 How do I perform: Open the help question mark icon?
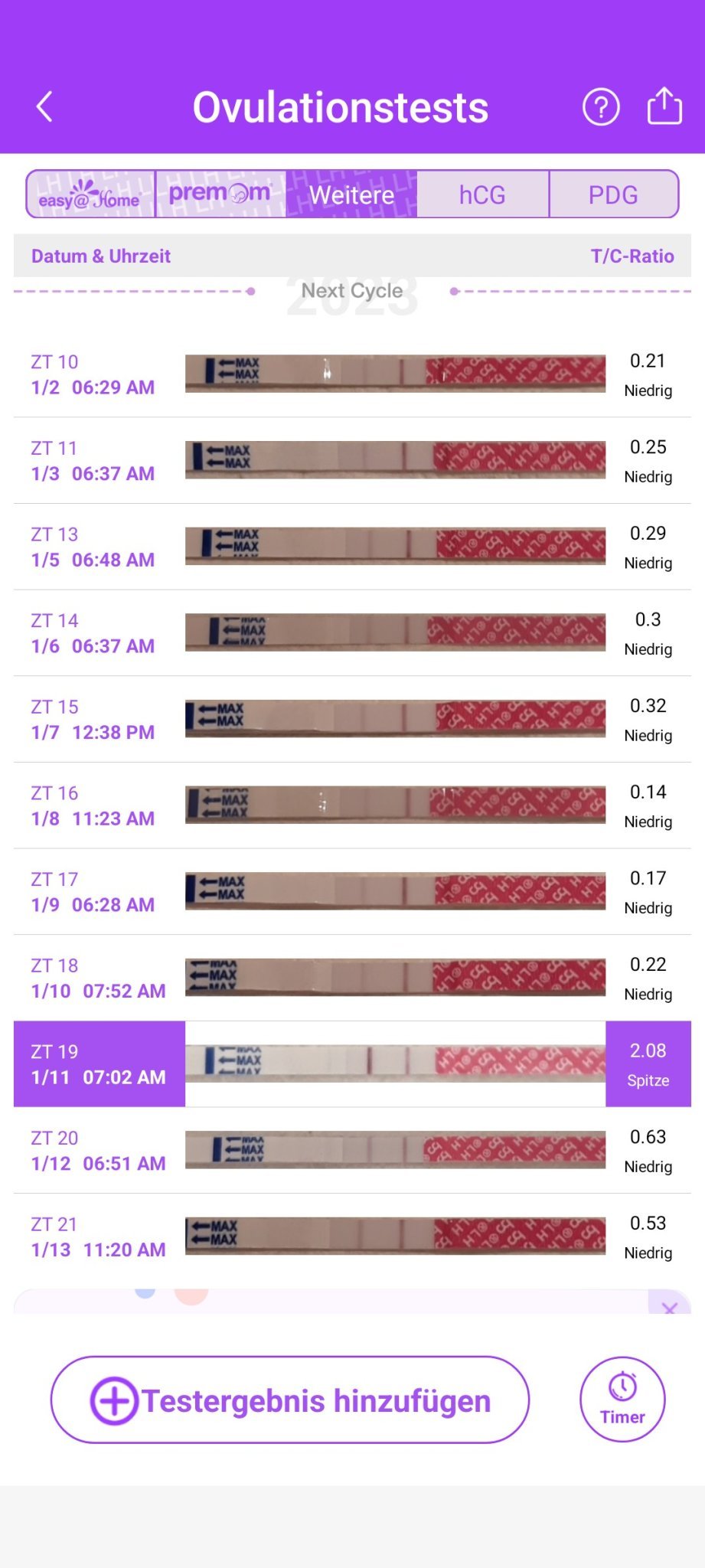(601, 107)
